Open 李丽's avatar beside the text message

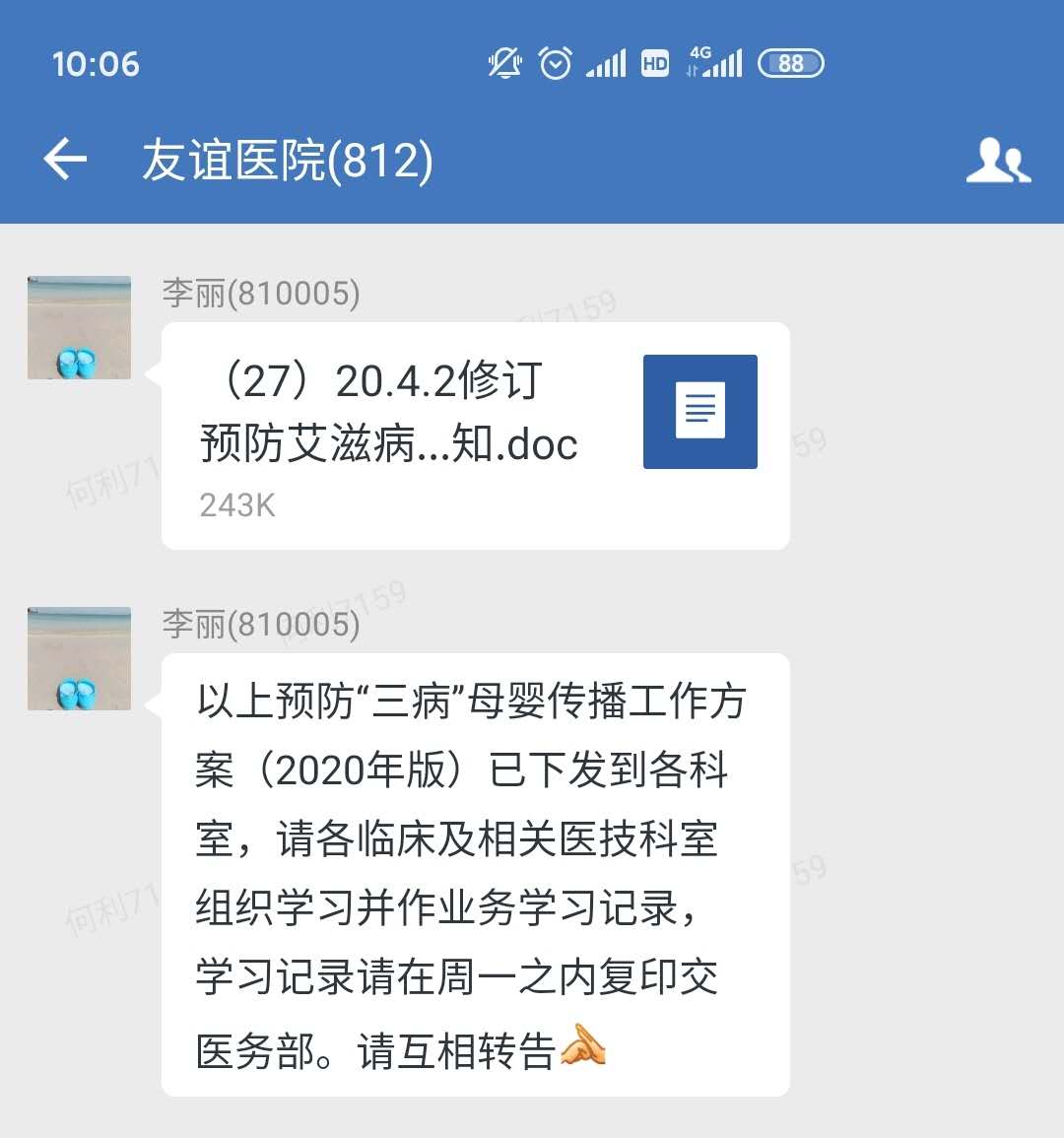[79, 659]
